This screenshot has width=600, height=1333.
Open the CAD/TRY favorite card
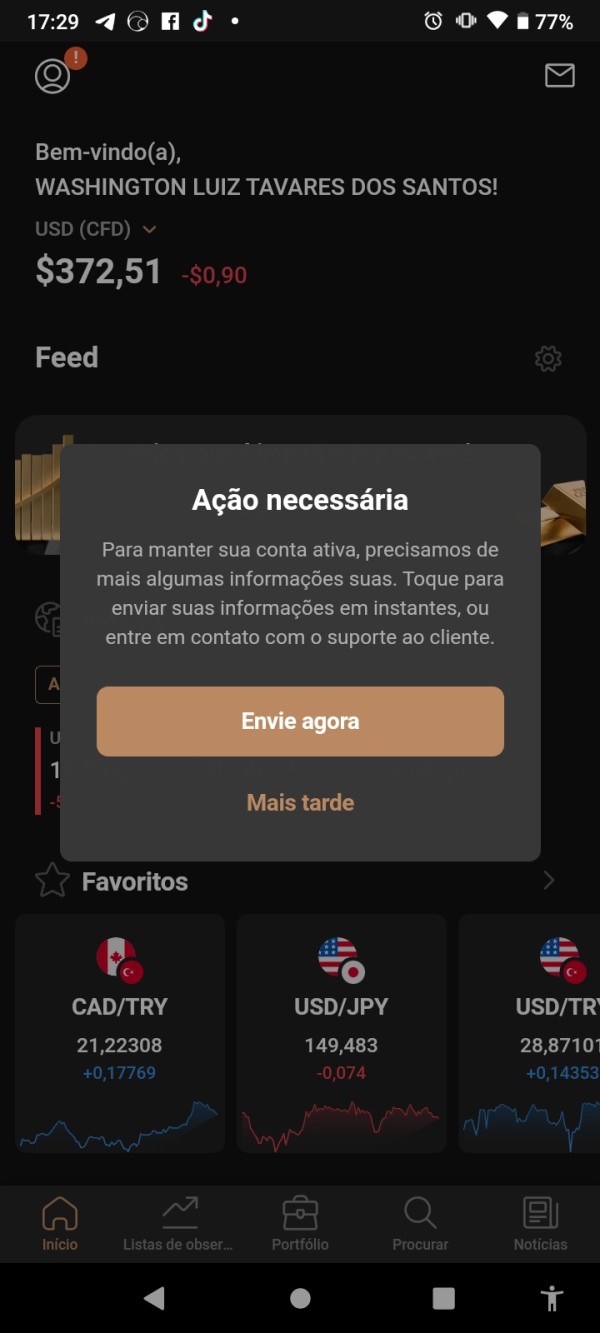pos(120,1032)
